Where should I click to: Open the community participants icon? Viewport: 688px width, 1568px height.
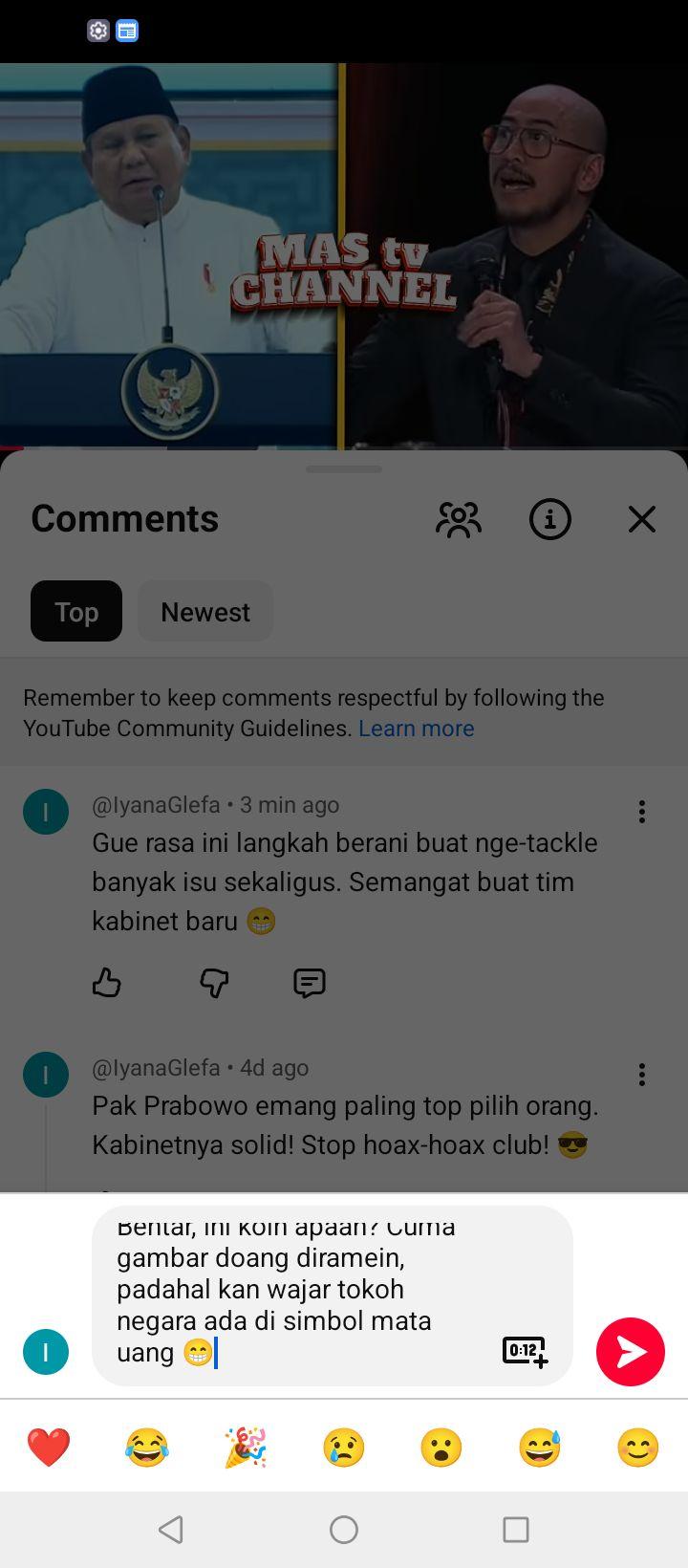459,519
